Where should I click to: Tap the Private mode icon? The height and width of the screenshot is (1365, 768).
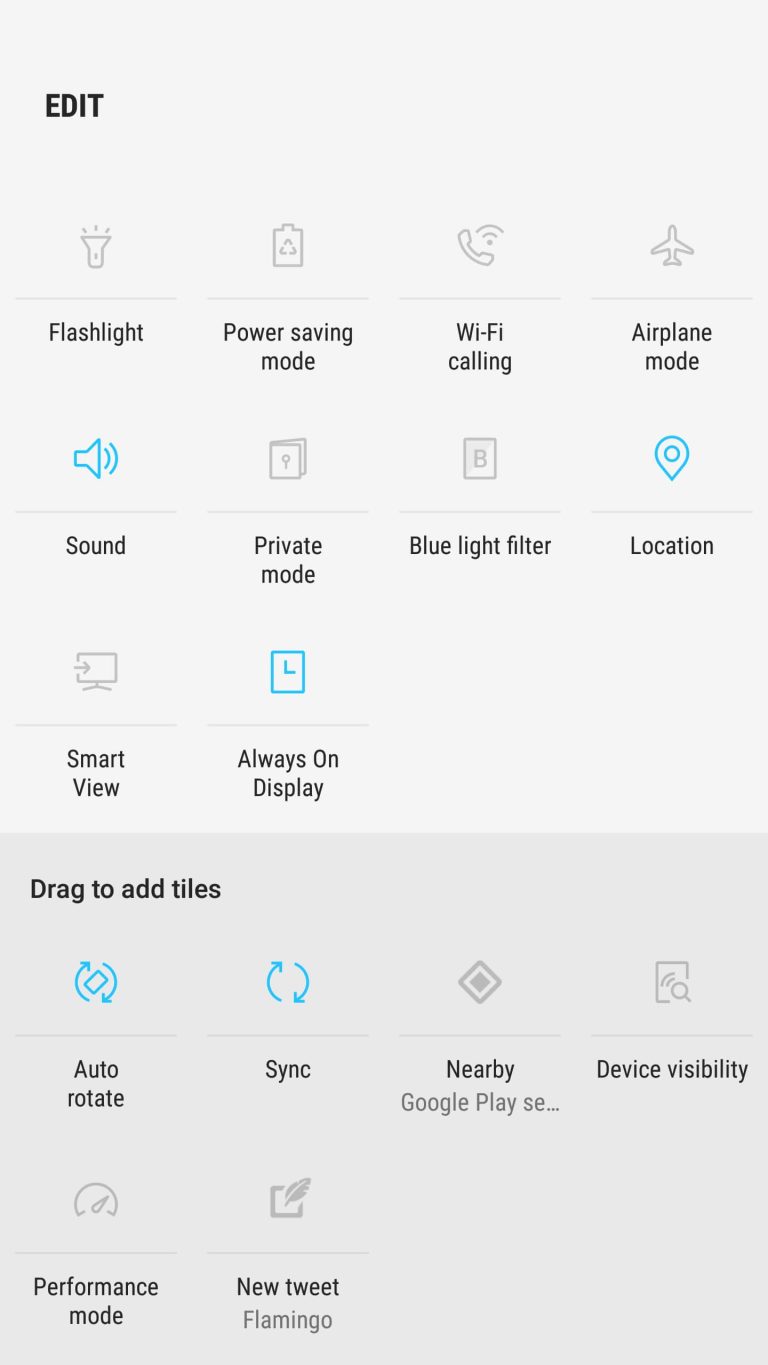[x=287, y=458]
